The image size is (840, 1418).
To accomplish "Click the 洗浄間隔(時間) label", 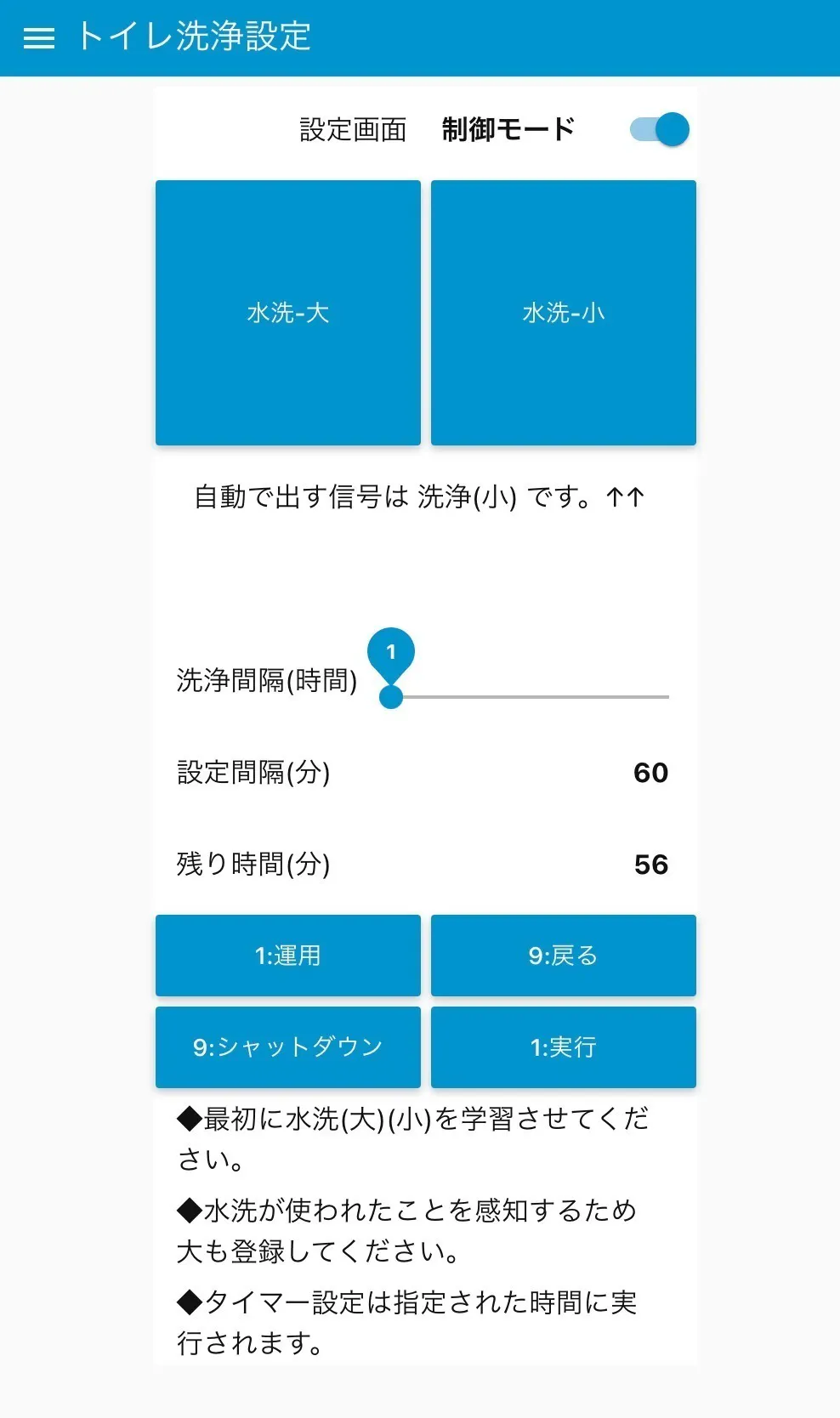I will coord(265,683).
